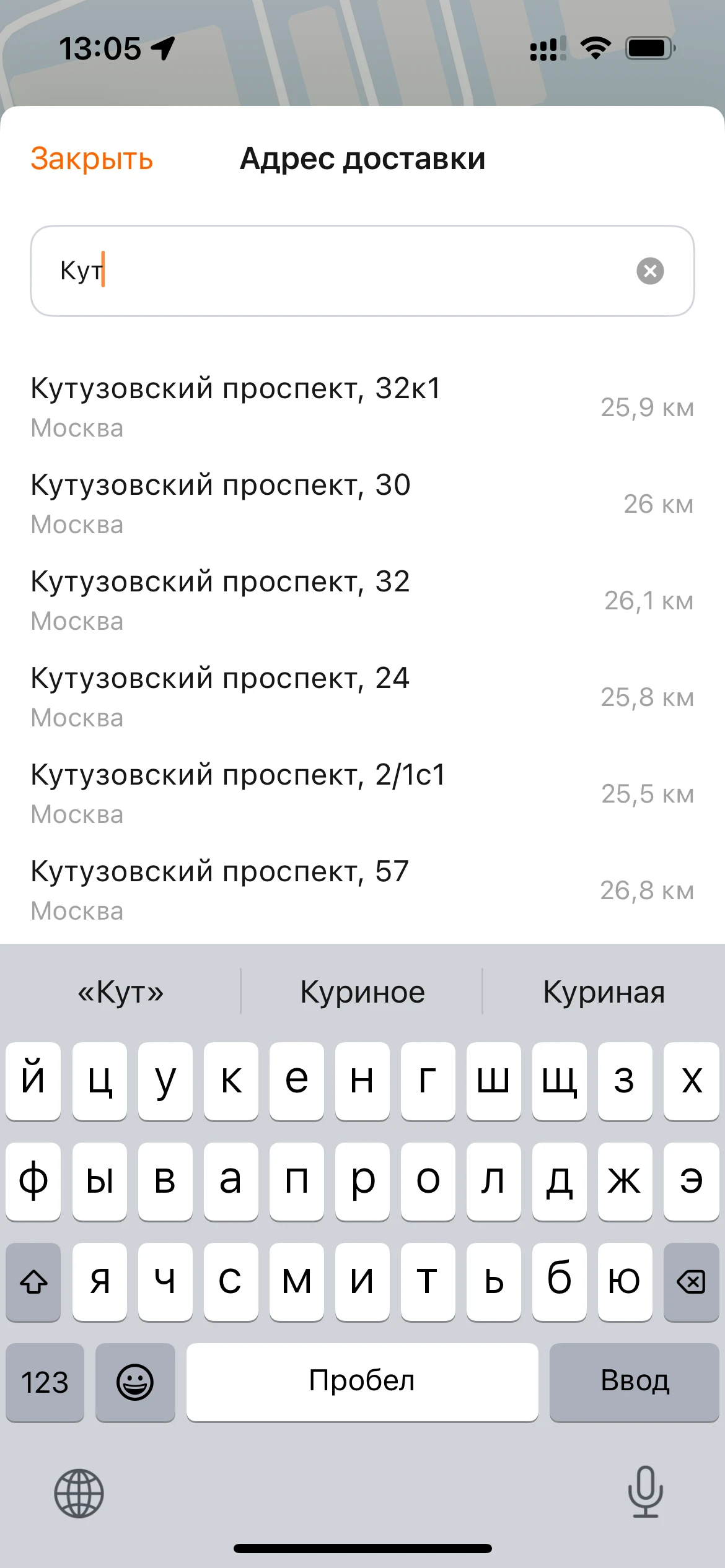Screen dimensions: 725x1568
Task: Tap Закрыть to close address sheet
Action: tap(92, 159)
